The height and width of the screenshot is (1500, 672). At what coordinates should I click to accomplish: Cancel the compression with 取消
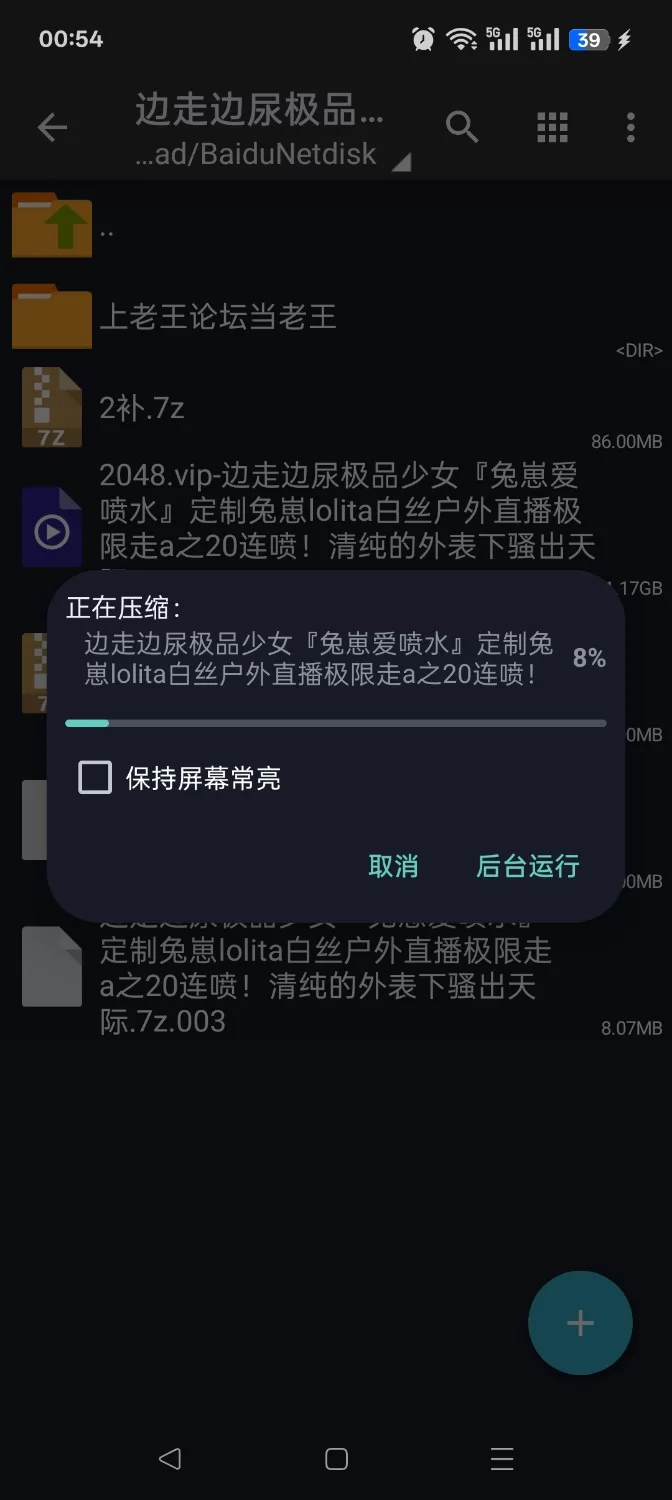(393, 866)
